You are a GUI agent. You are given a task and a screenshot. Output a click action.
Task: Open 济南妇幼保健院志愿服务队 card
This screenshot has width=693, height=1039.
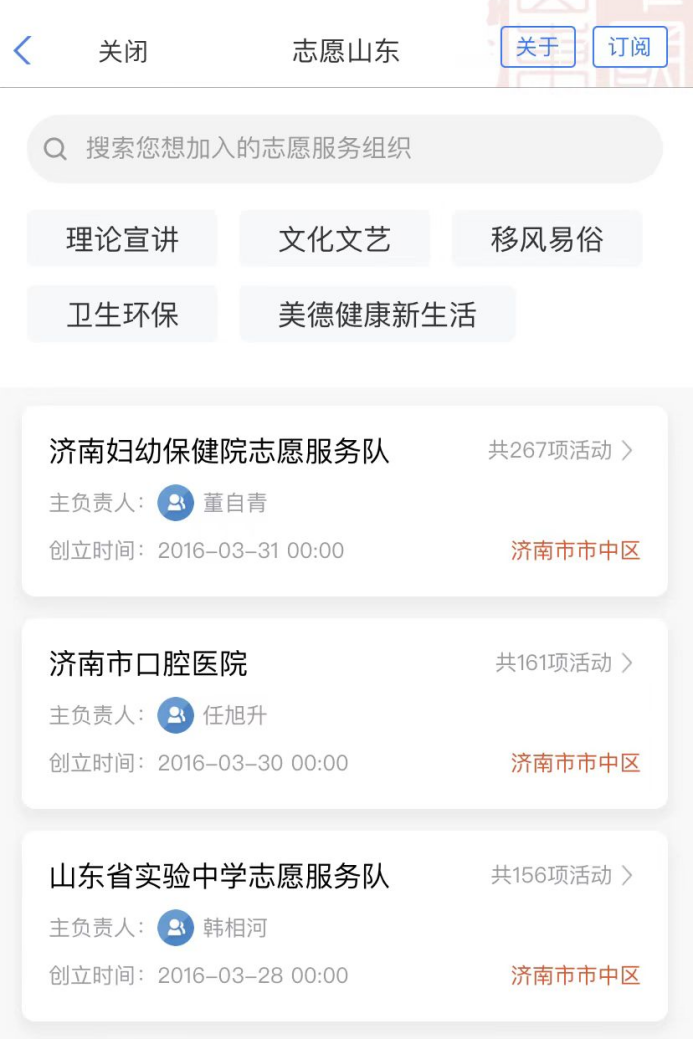[344, 501]
